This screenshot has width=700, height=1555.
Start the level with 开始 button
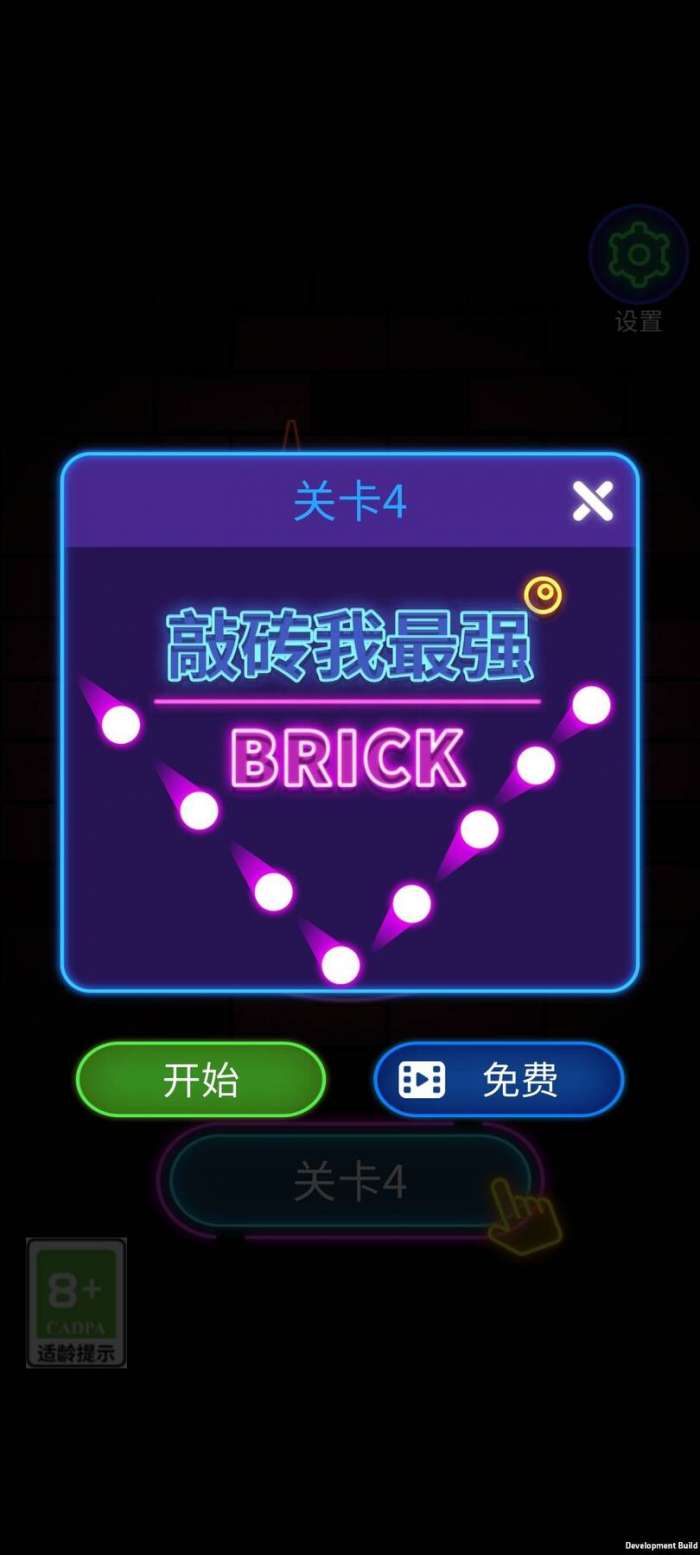(x=201, y=1079)
